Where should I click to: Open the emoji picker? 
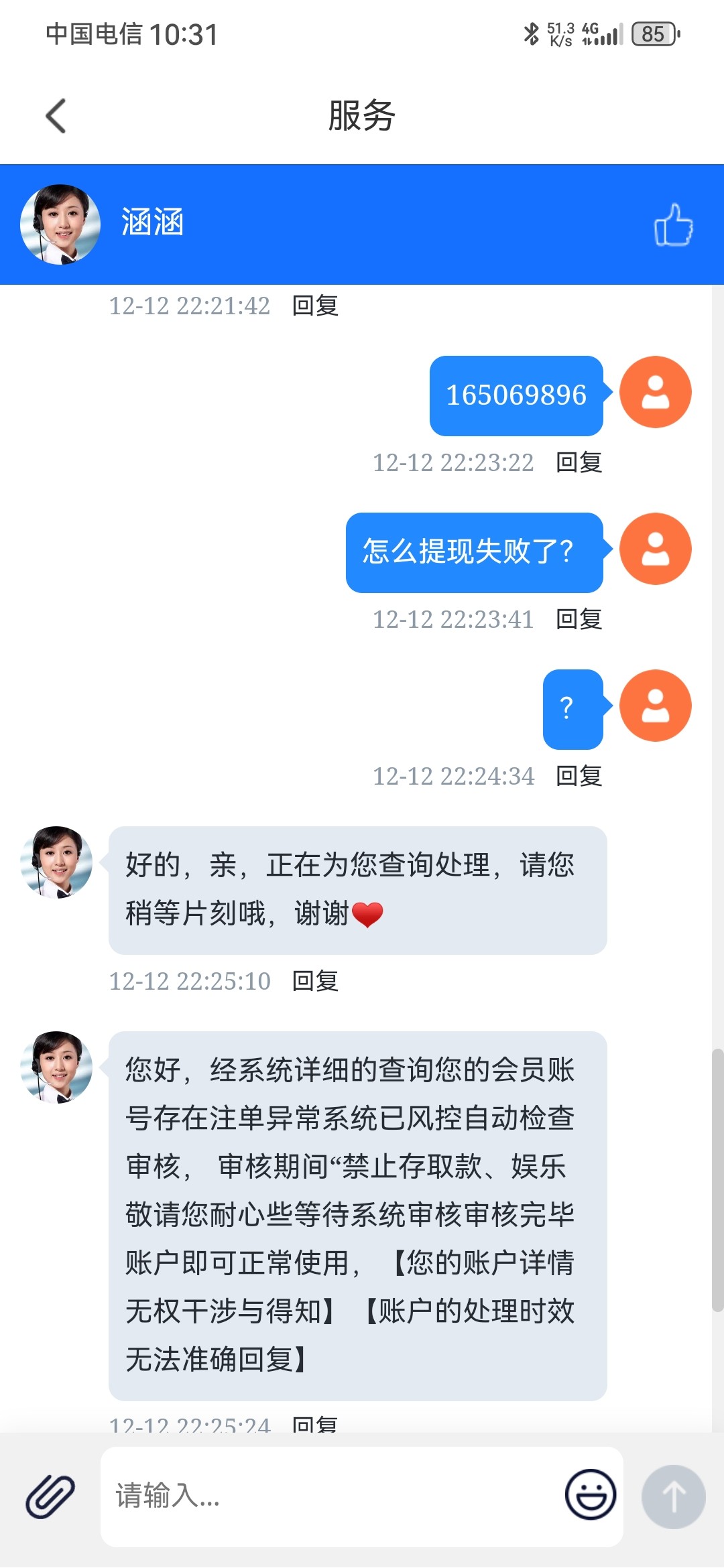coord(591,1494)
